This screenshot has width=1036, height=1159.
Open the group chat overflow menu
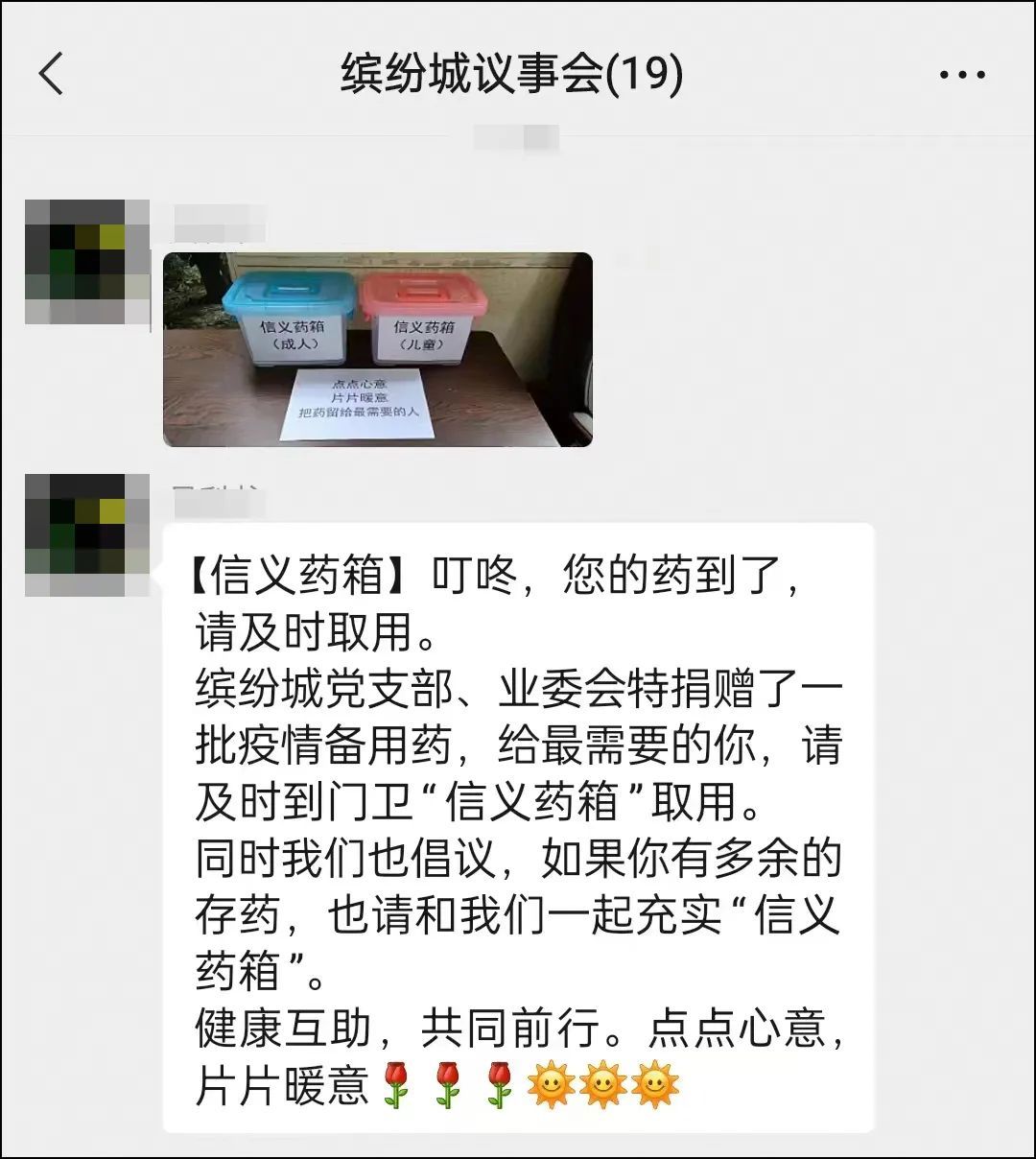[962, 75]
